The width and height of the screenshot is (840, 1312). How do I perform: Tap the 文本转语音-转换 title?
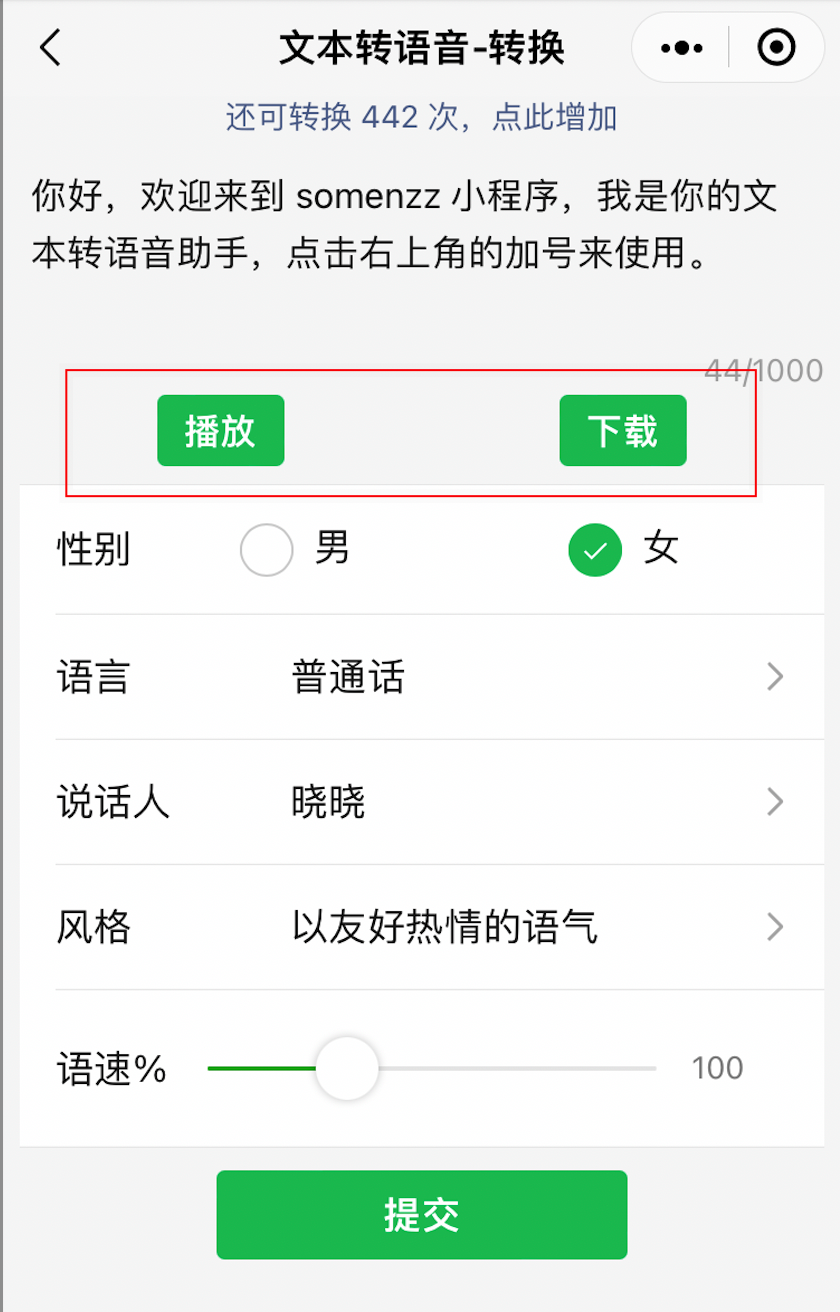[x=420, y=47]
